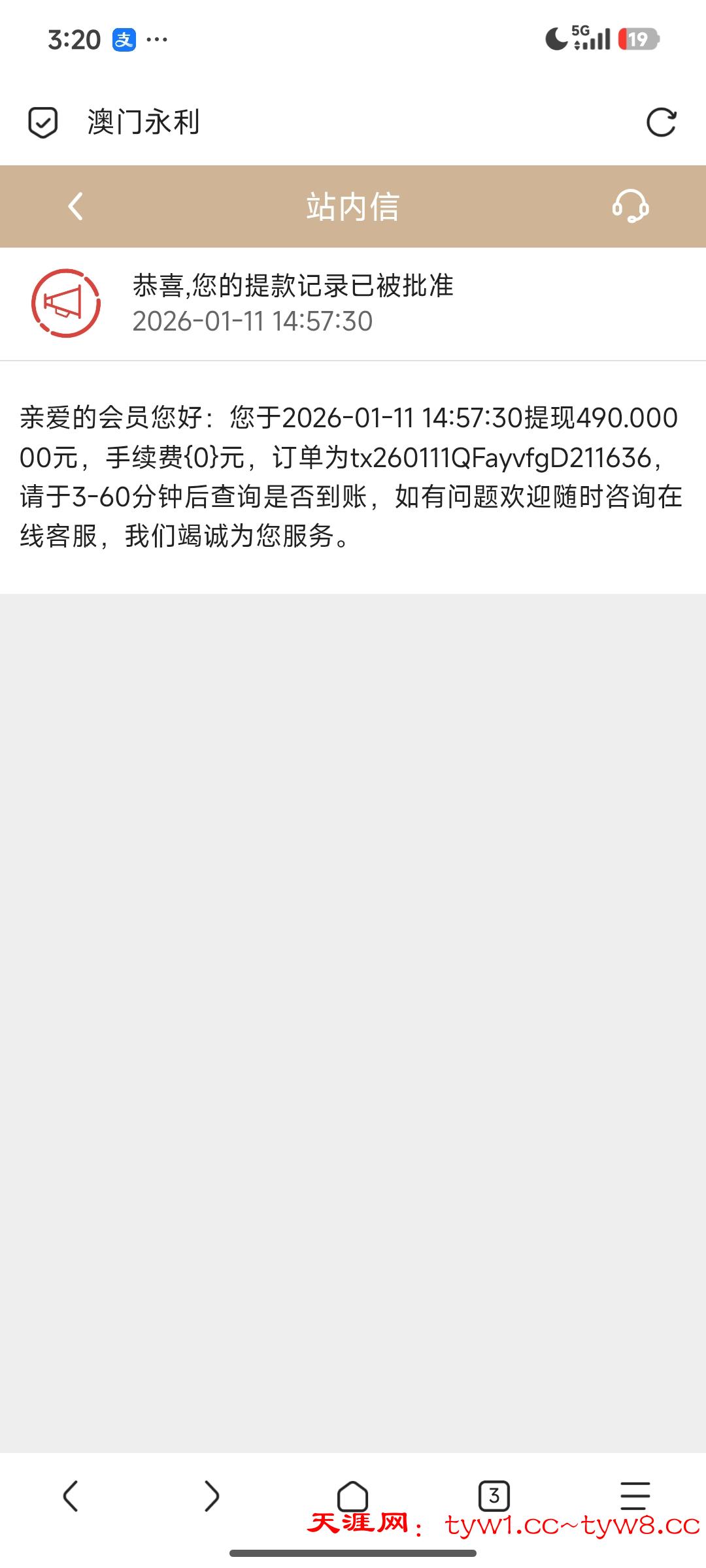Tap the browser back arrow
The image size is (706, 1568).
point(71,1495)
